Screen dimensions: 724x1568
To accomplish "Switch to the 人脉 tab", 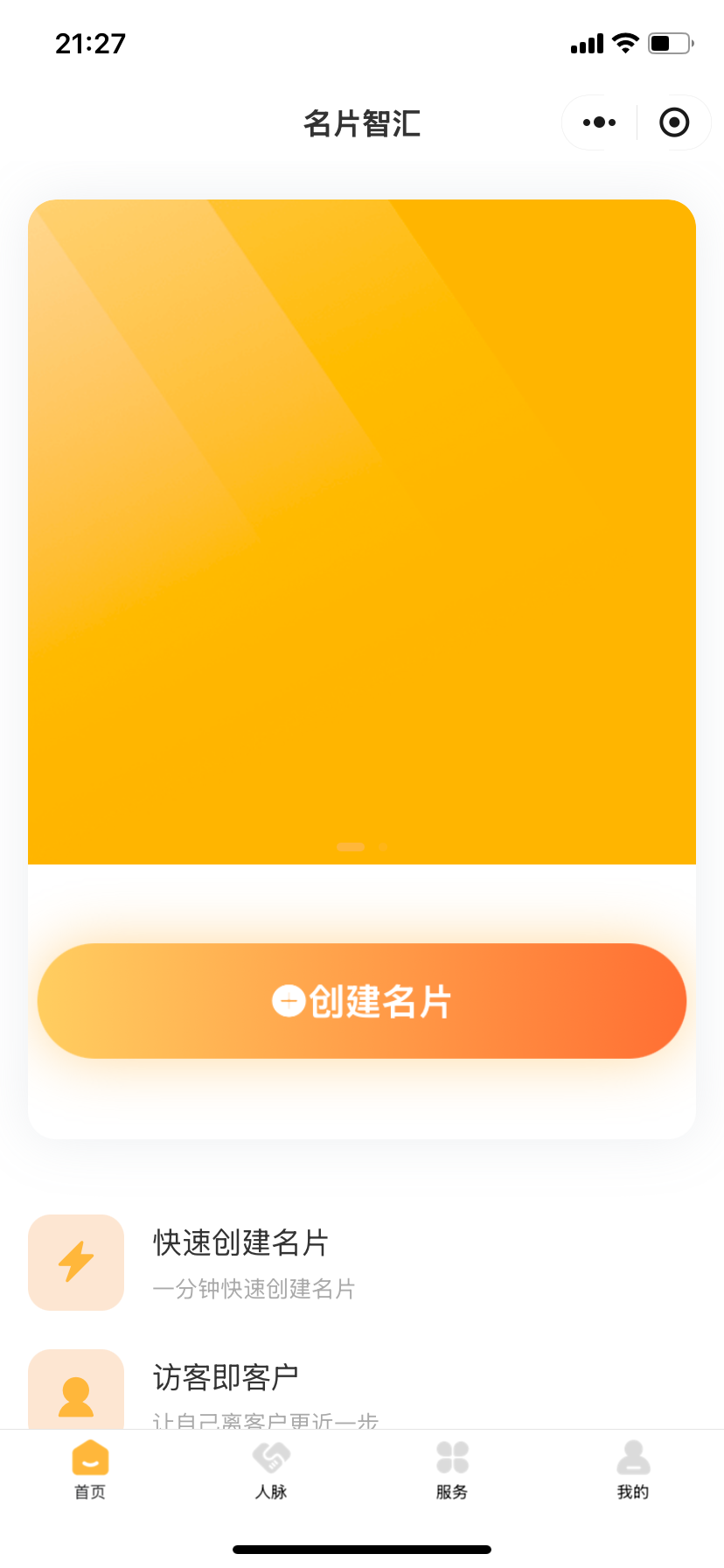I will pyautogui.click(x=271, y=1470).
